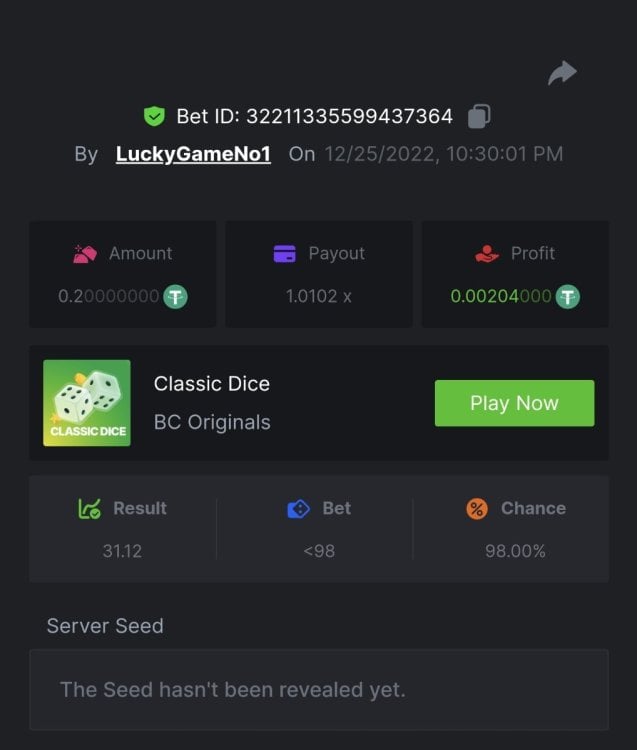Share this bet via the arrow icon

click(563, 73)
